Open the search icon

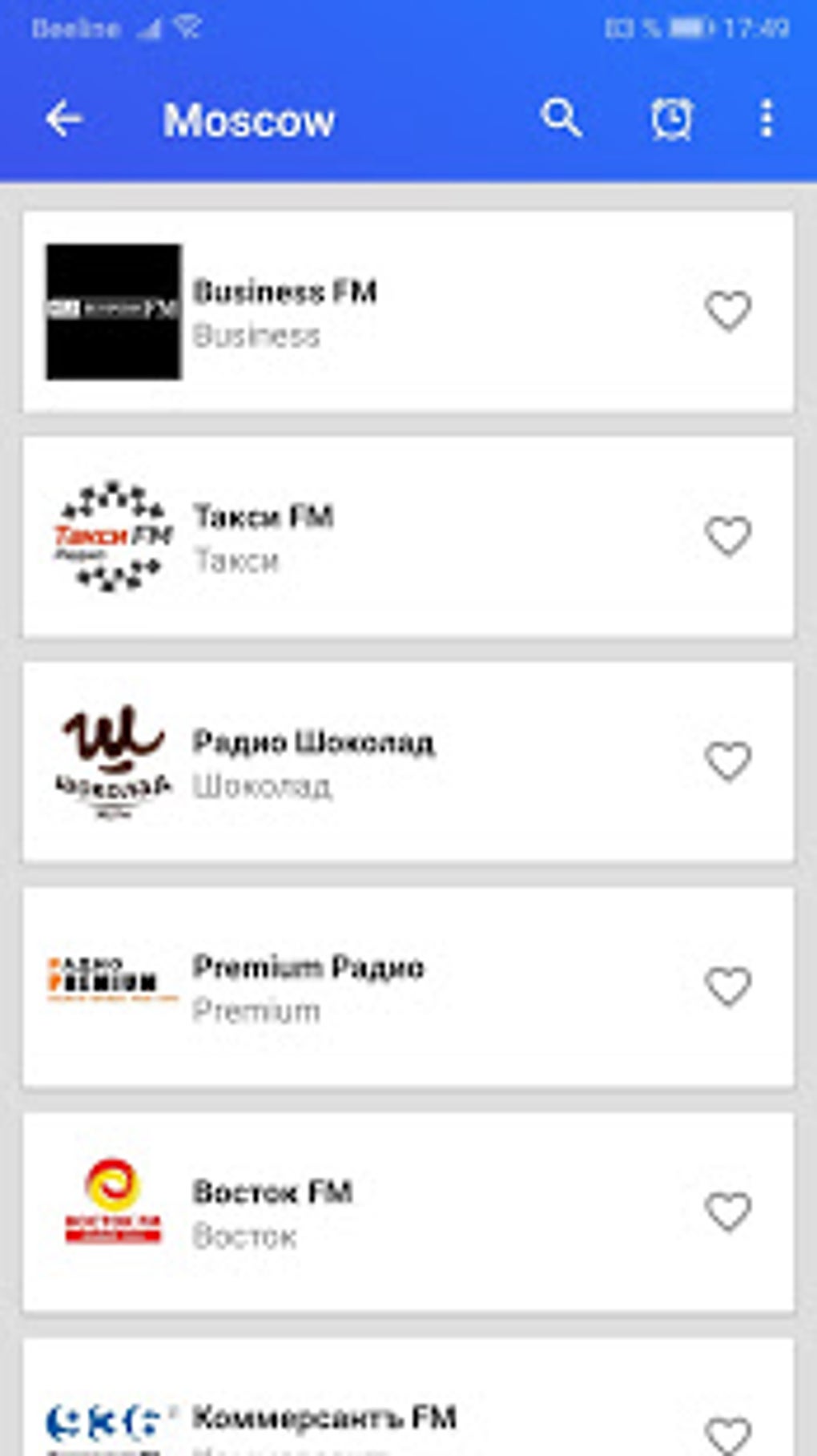[x=561, y=119]
